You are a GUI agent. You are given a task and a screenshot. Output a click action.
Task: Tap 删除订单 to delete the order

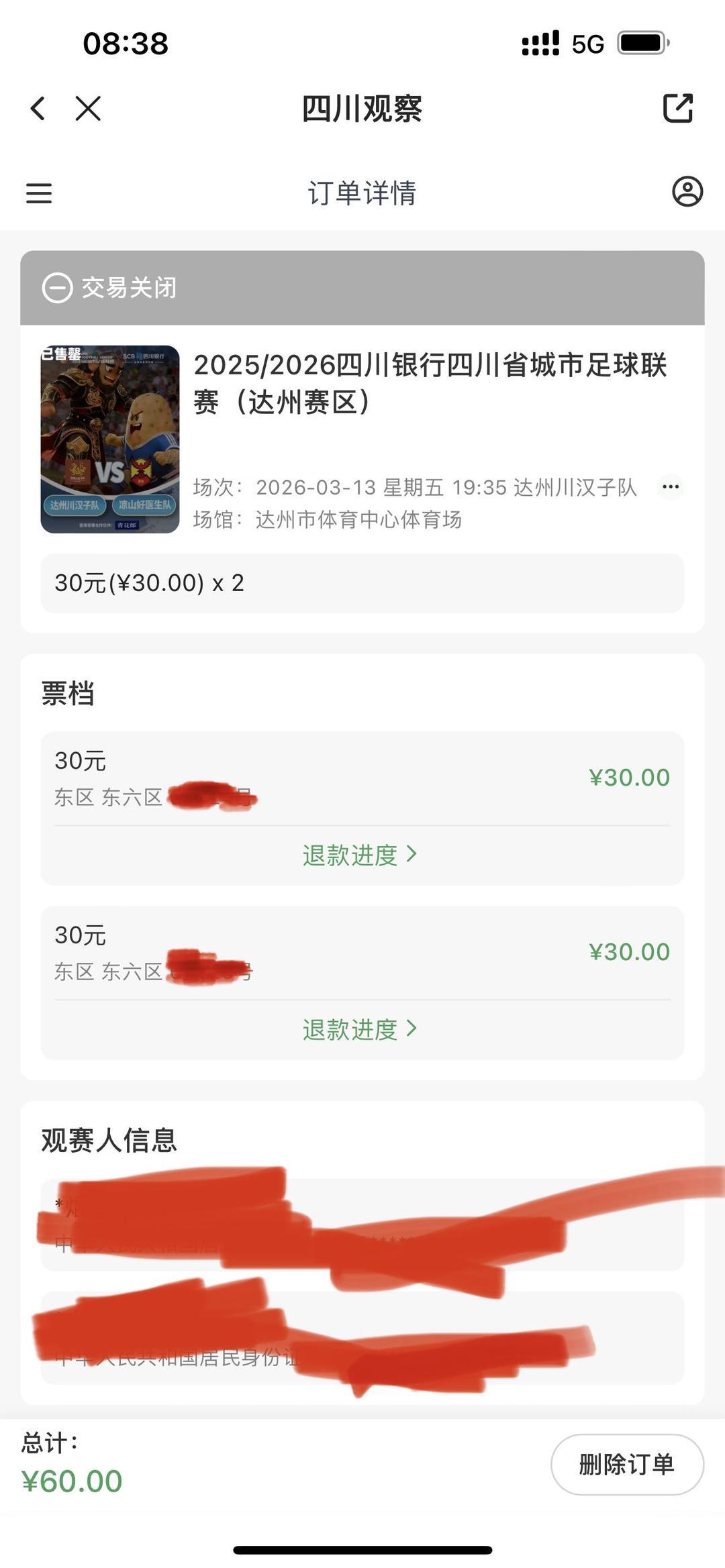[x=626, y=1464]
